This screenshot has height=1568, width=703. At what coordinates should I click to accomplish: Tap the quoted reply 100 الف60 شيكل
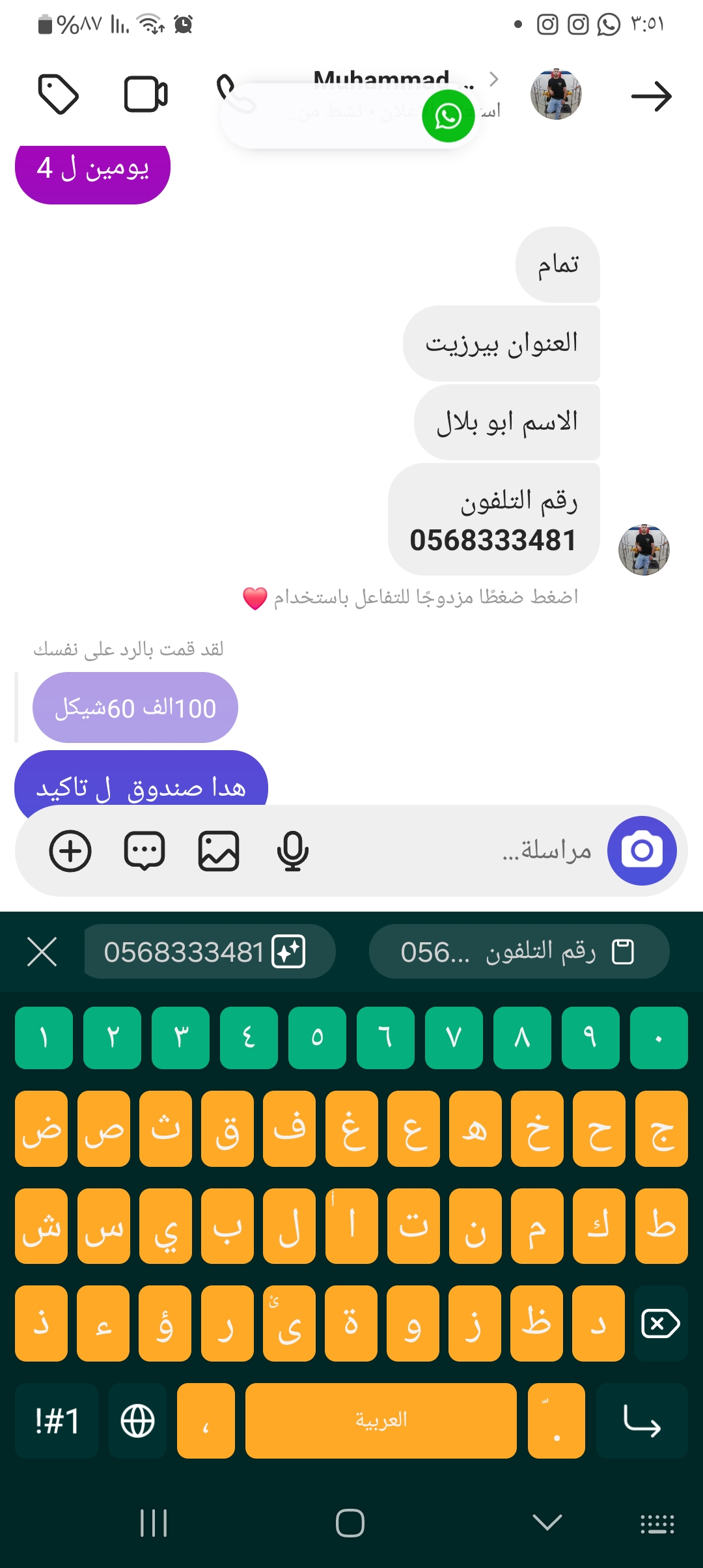click(x=135, y=708)
